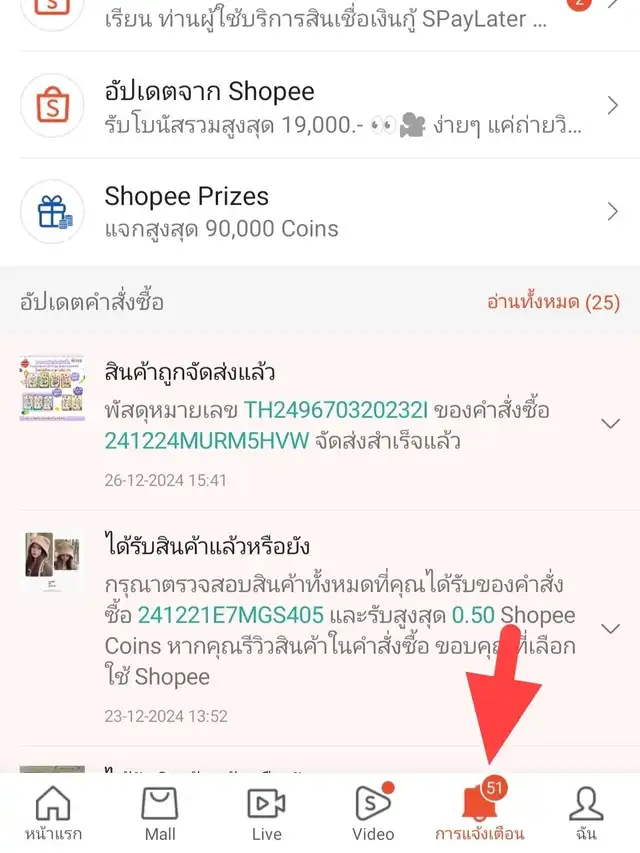
Task: Open the ฉัน profile tab
Action: tap(586, 813)
